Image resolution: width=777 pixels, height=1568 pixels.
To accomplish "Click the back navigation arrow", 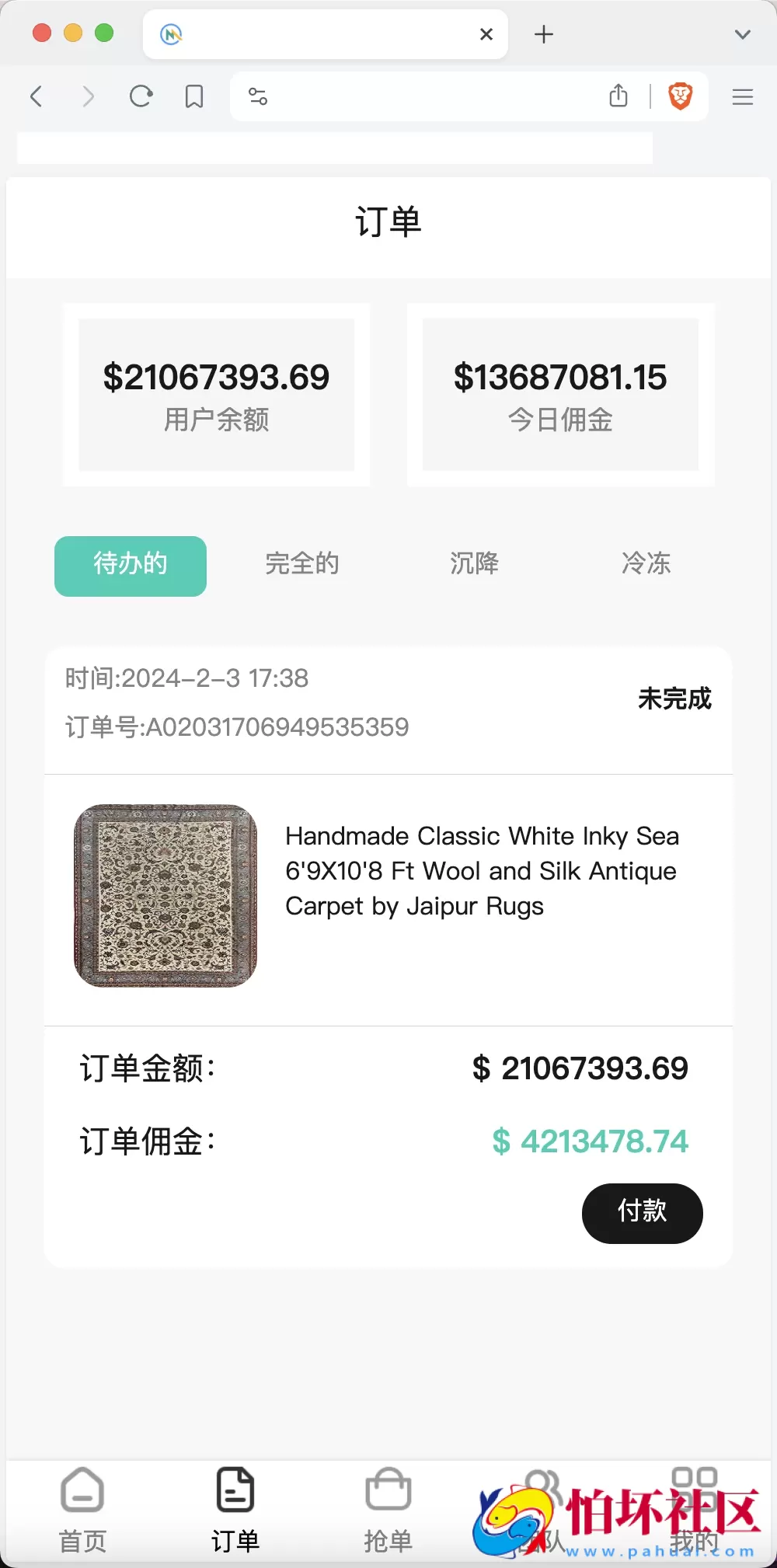I will pos(36,96).
